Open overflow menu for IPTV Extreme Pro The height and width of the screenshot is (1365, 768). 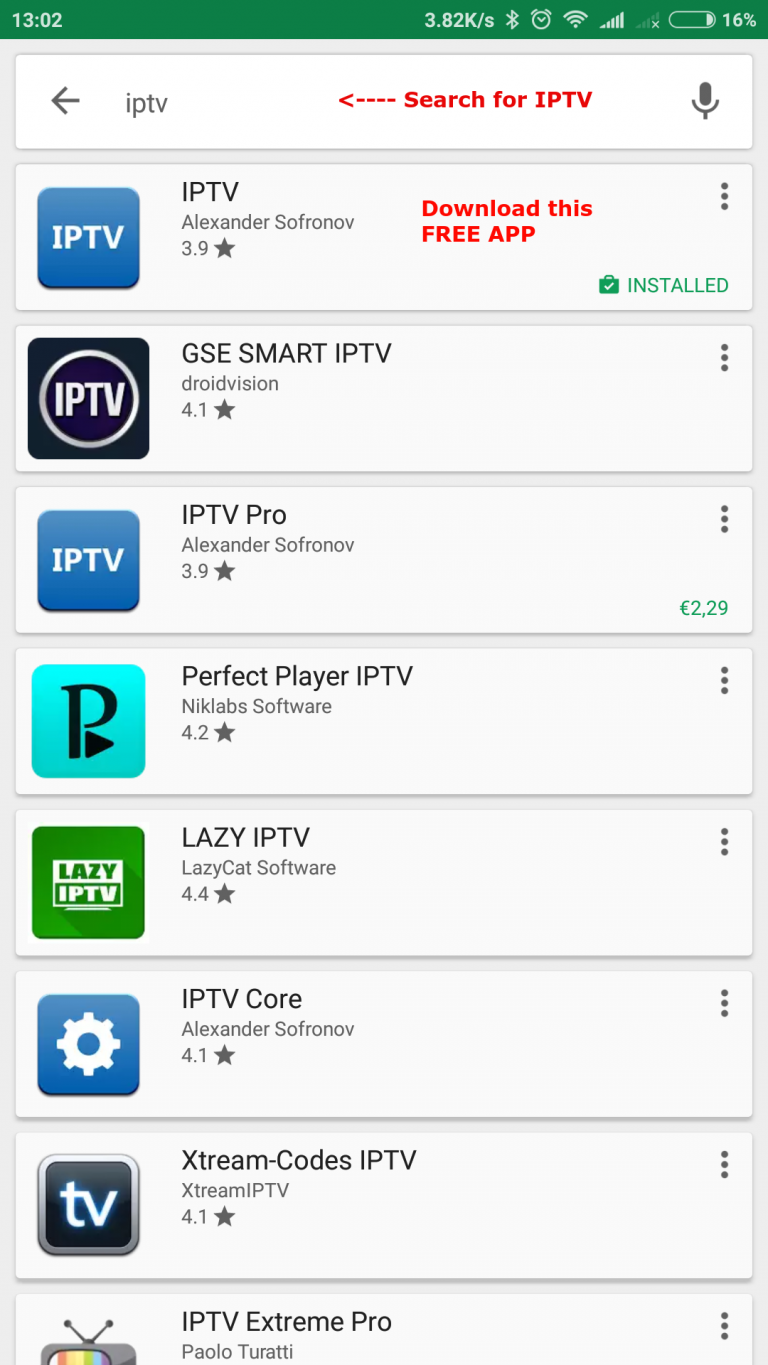tap(724, 1326)
